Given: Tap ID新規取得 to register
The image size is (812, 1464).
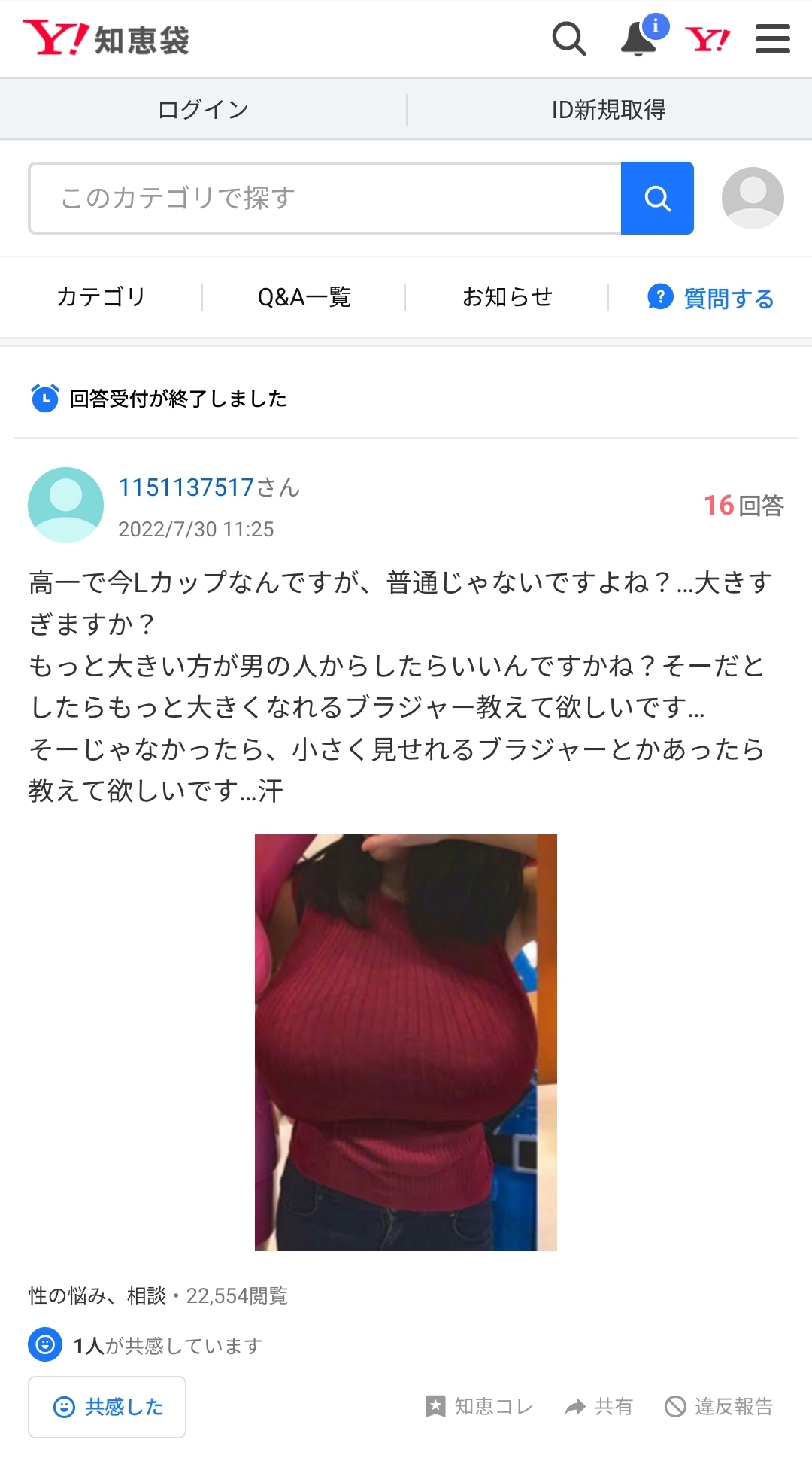Looking at the screenshot, I should 609,110.
